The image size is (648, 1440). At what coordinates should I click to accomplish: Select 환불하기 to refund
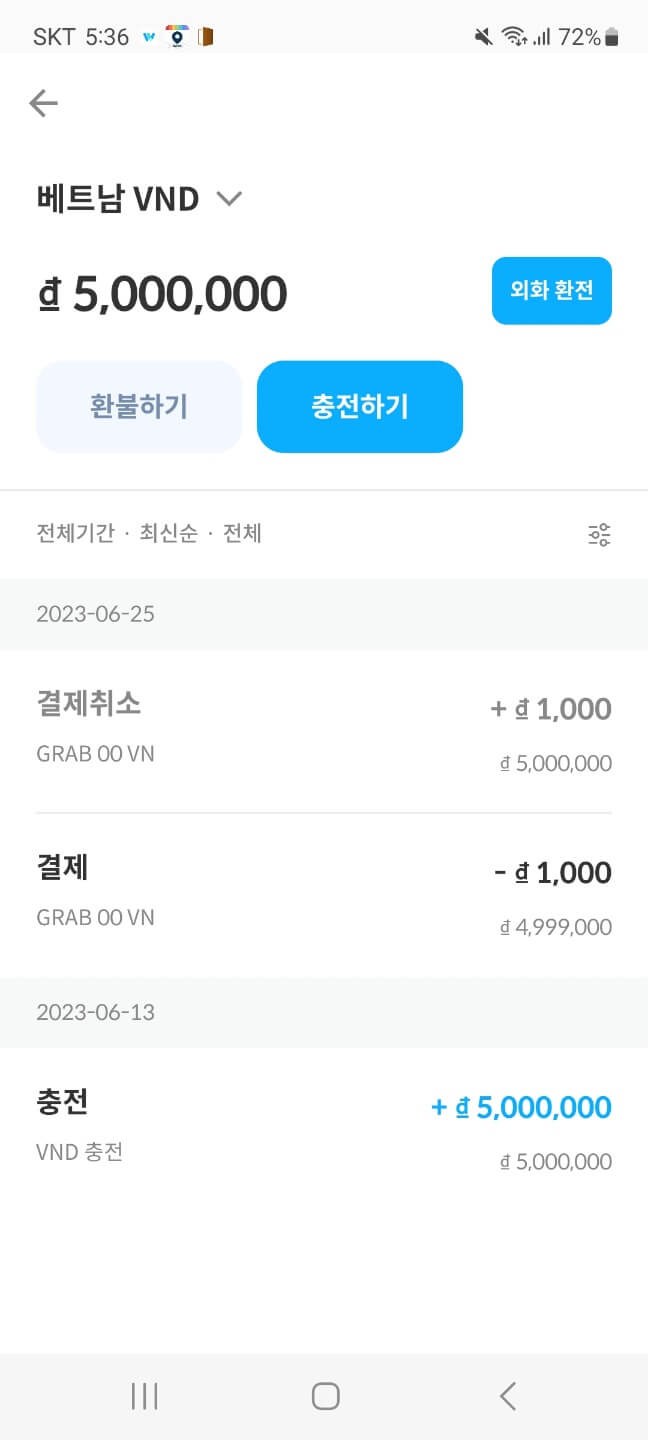(139, 407)
